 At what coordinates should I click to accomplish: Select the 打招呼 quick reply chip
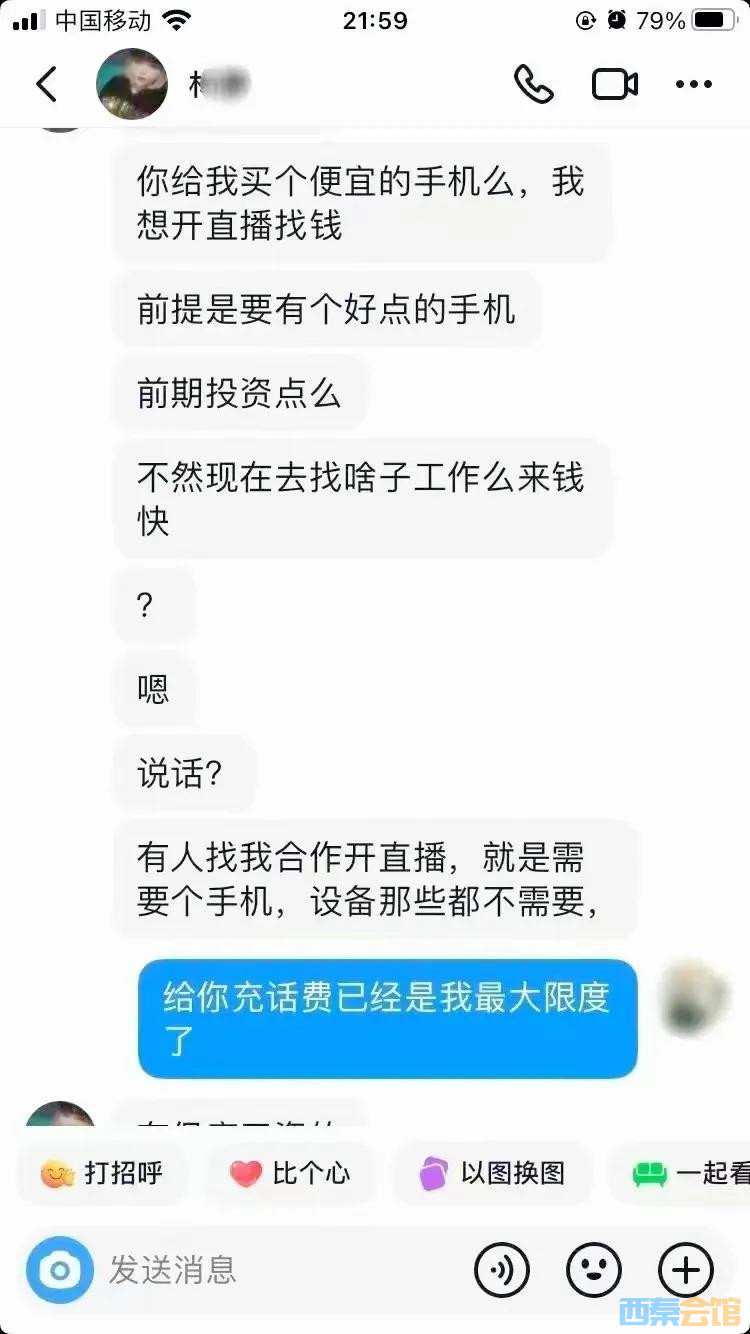tap(102, 1173)
